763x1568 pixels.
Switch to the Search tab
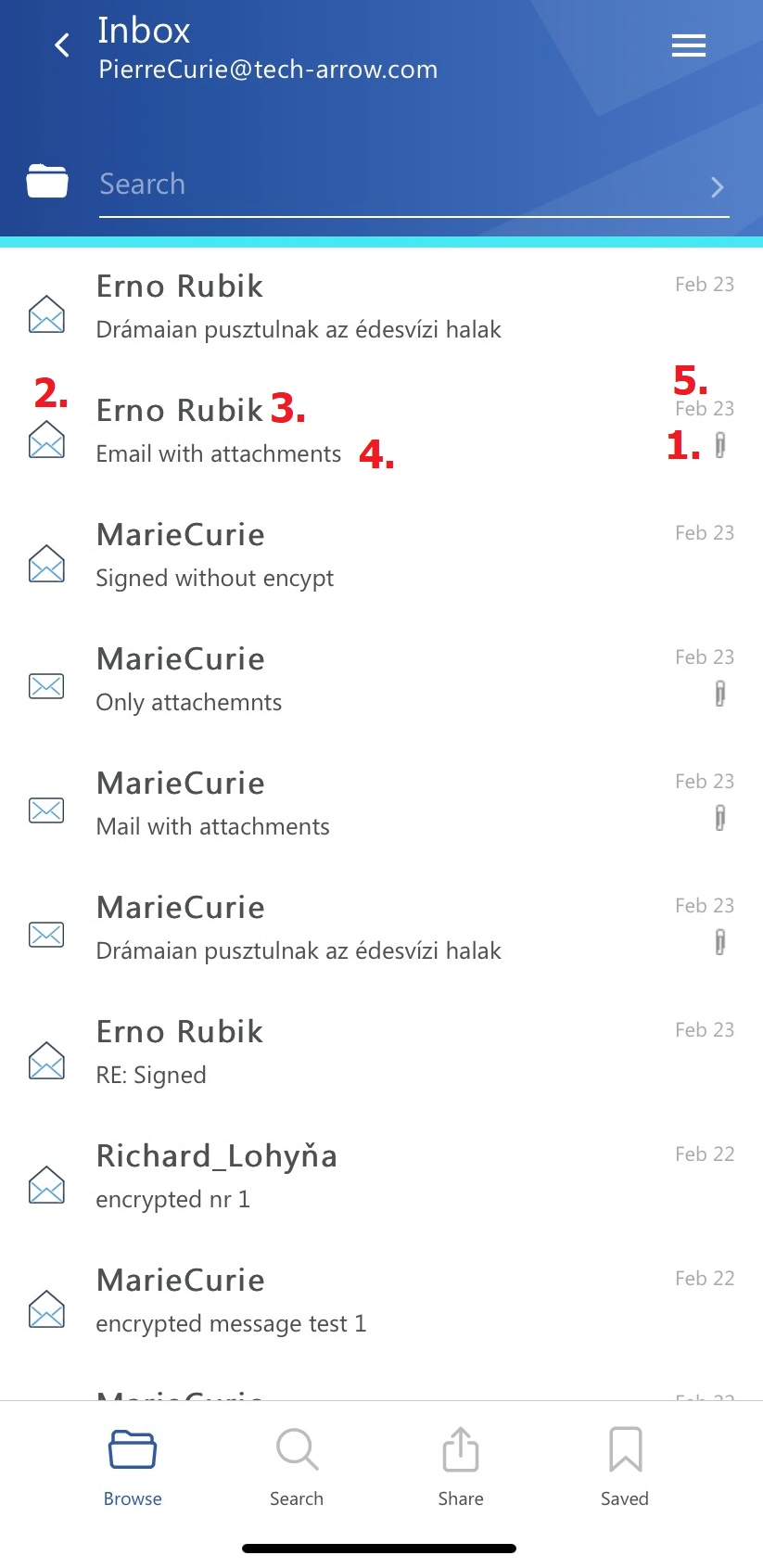pos(297,1463)
